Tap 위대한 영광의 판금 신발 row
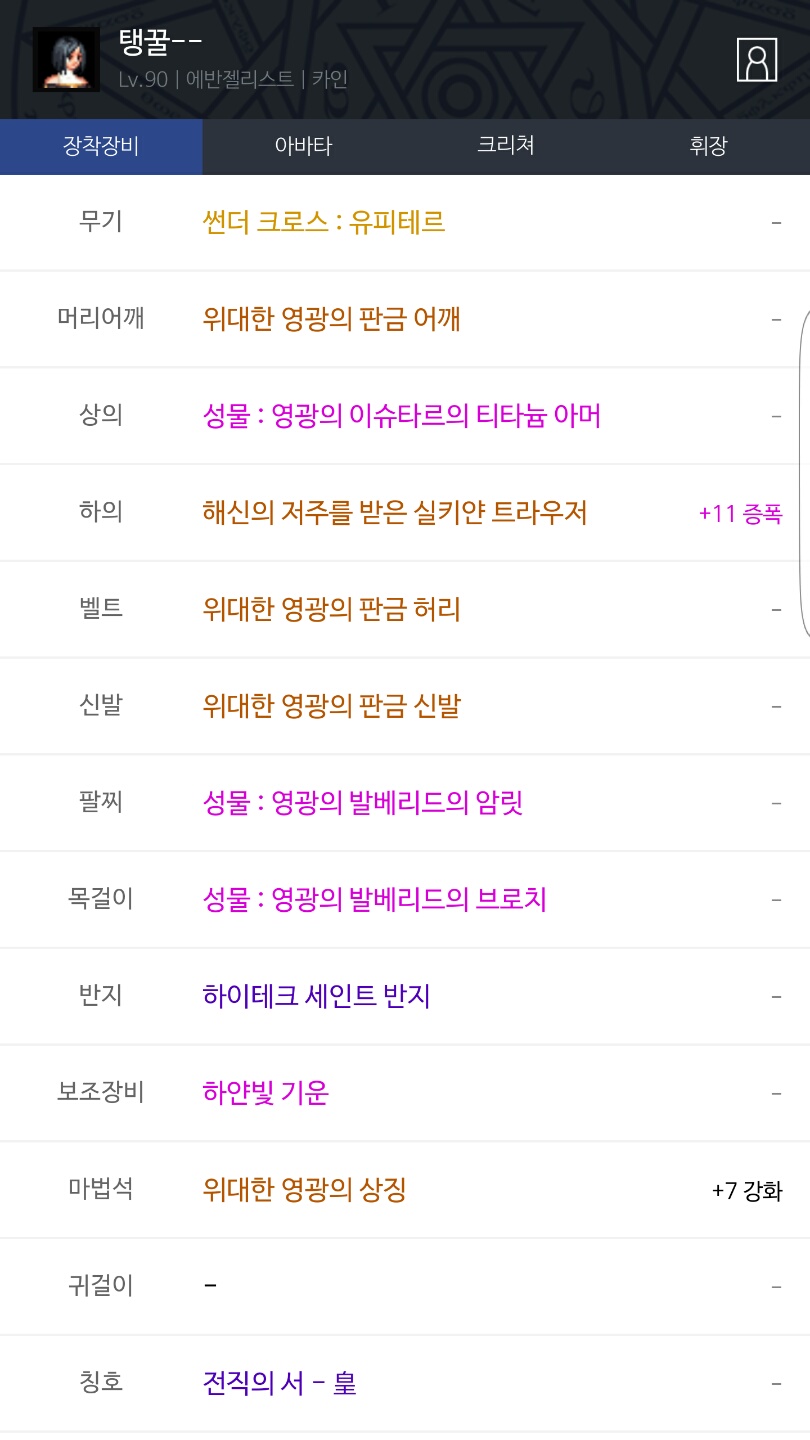 point(405,706)
